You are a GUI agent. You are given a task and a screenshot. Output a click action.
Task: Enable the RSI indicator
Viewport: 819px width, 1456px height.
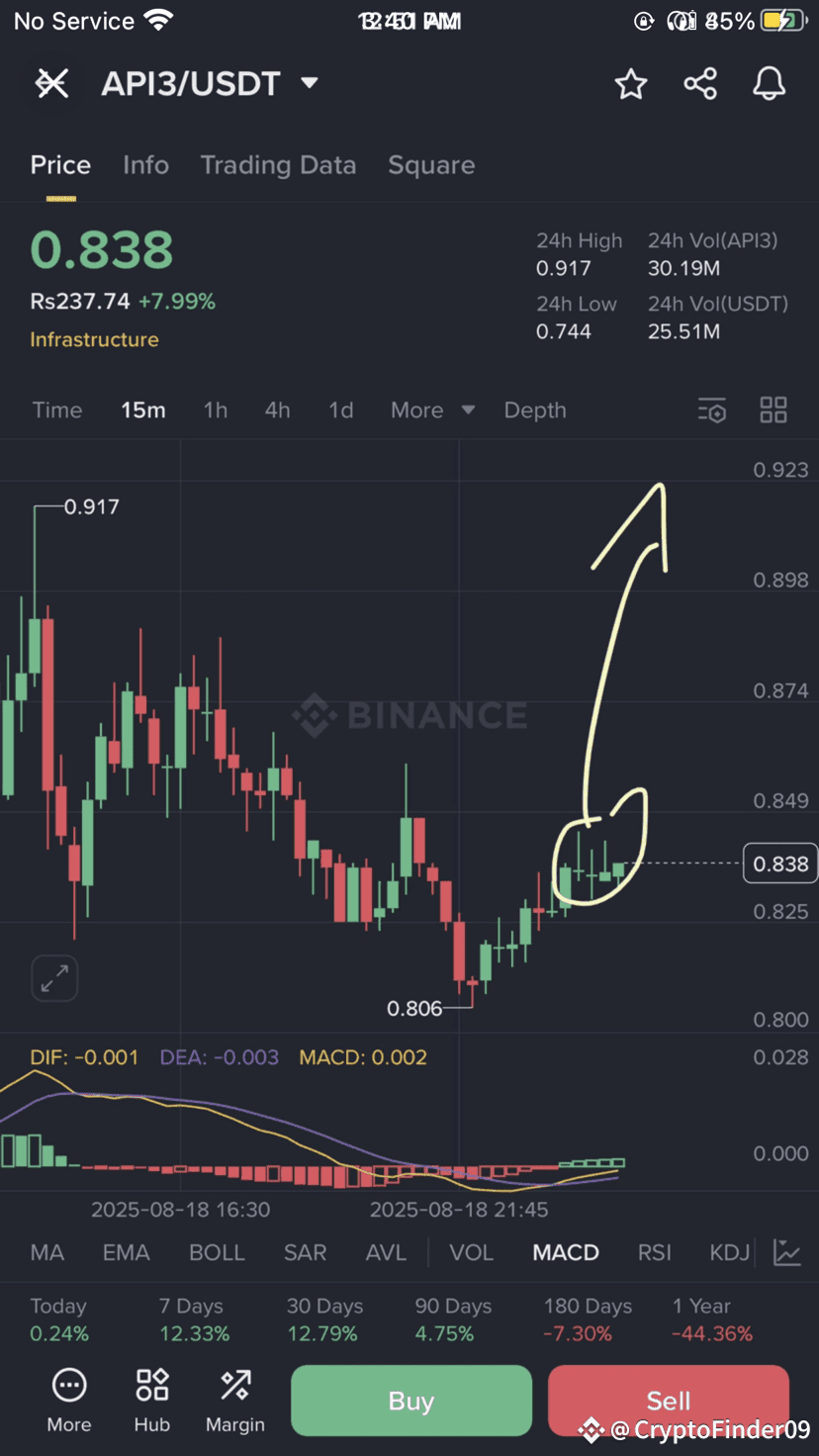click(655, 1252)
